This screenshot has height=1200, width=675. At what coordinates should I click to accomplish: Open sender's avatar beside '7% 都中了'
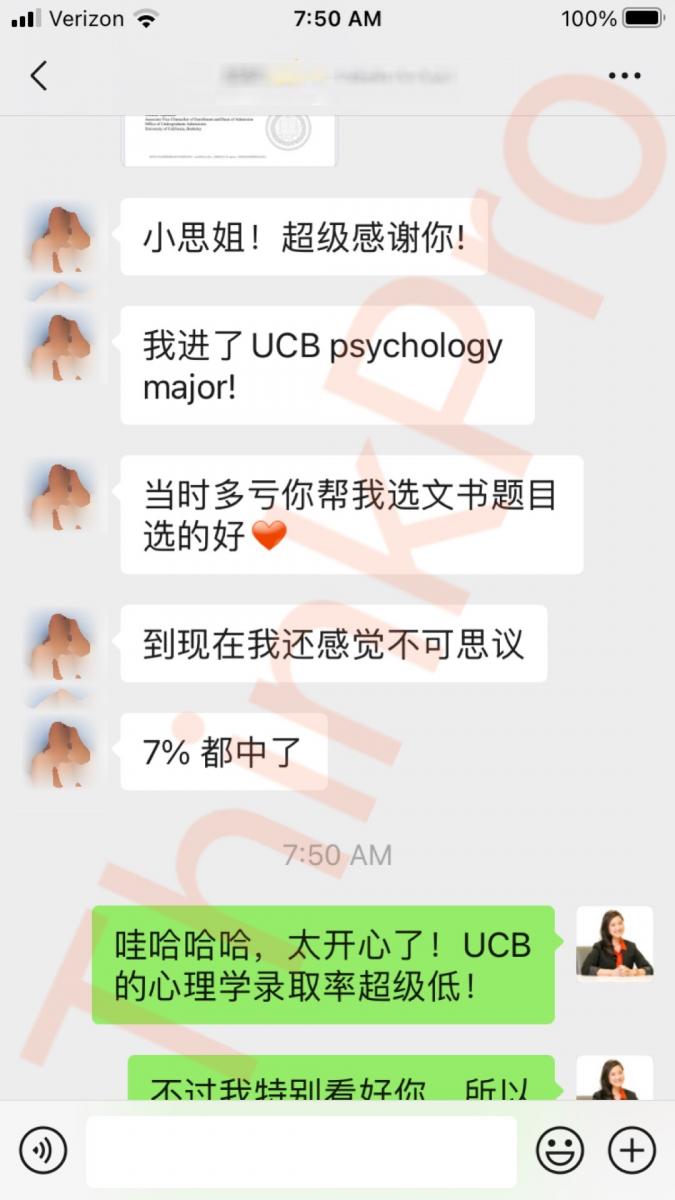tap(59, 752)
